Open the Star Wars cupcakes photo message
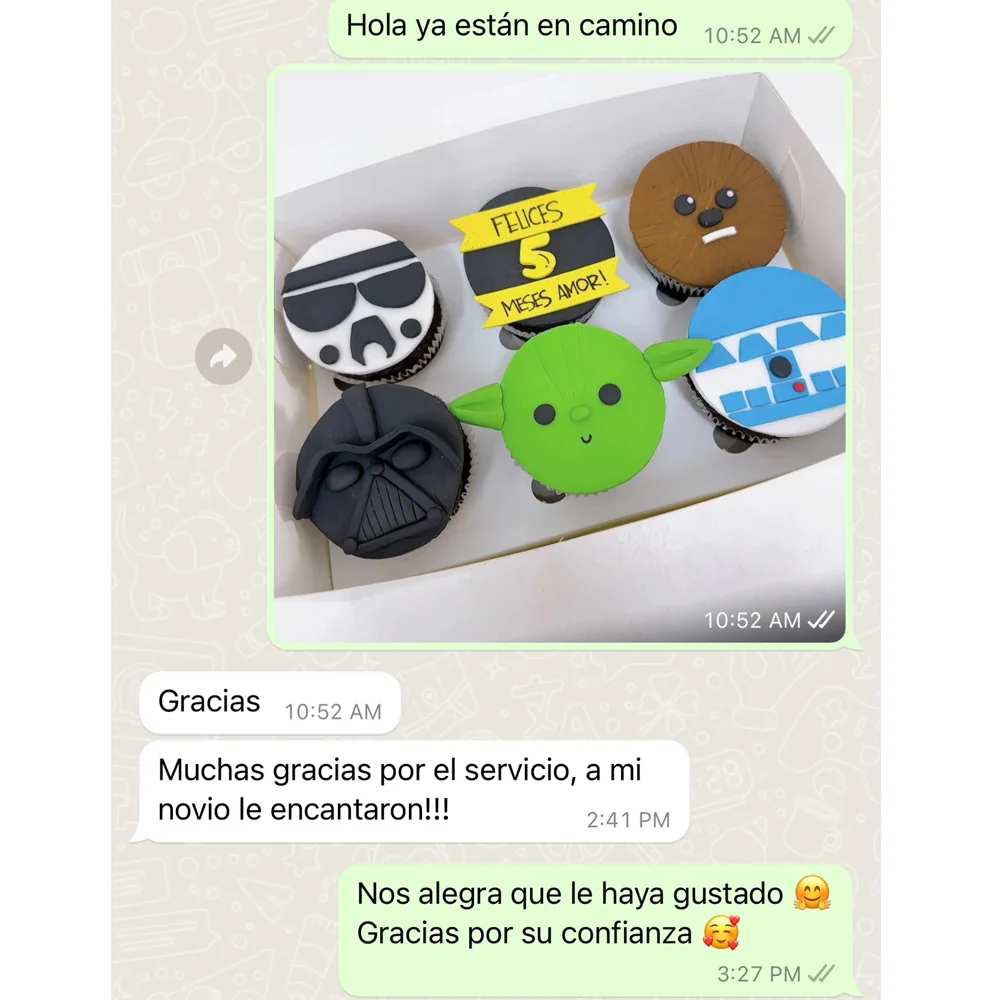Viewport: 1000px width, 1000px height. tap(559, 357)
